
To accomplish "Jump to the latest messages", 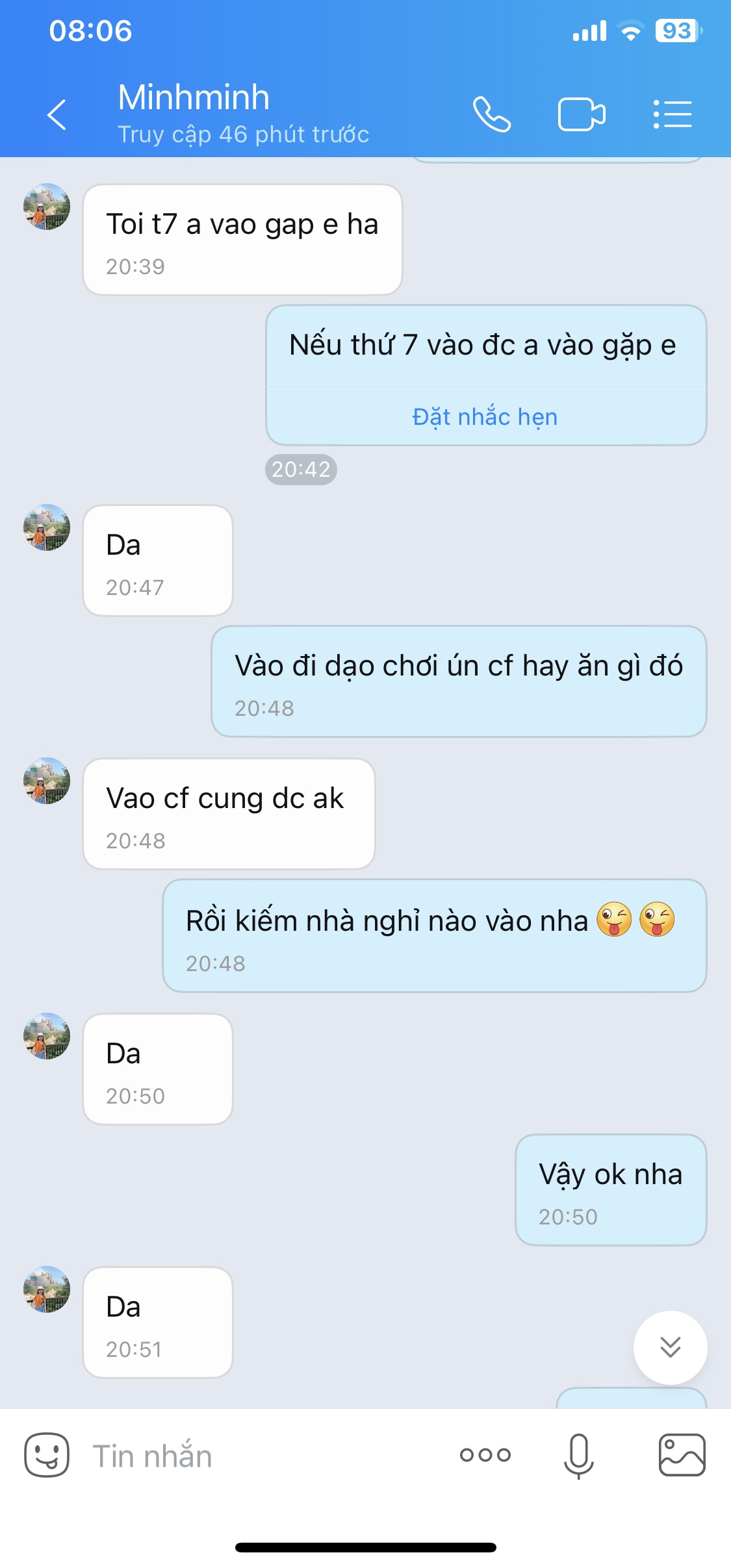I will click(670, 1347).
